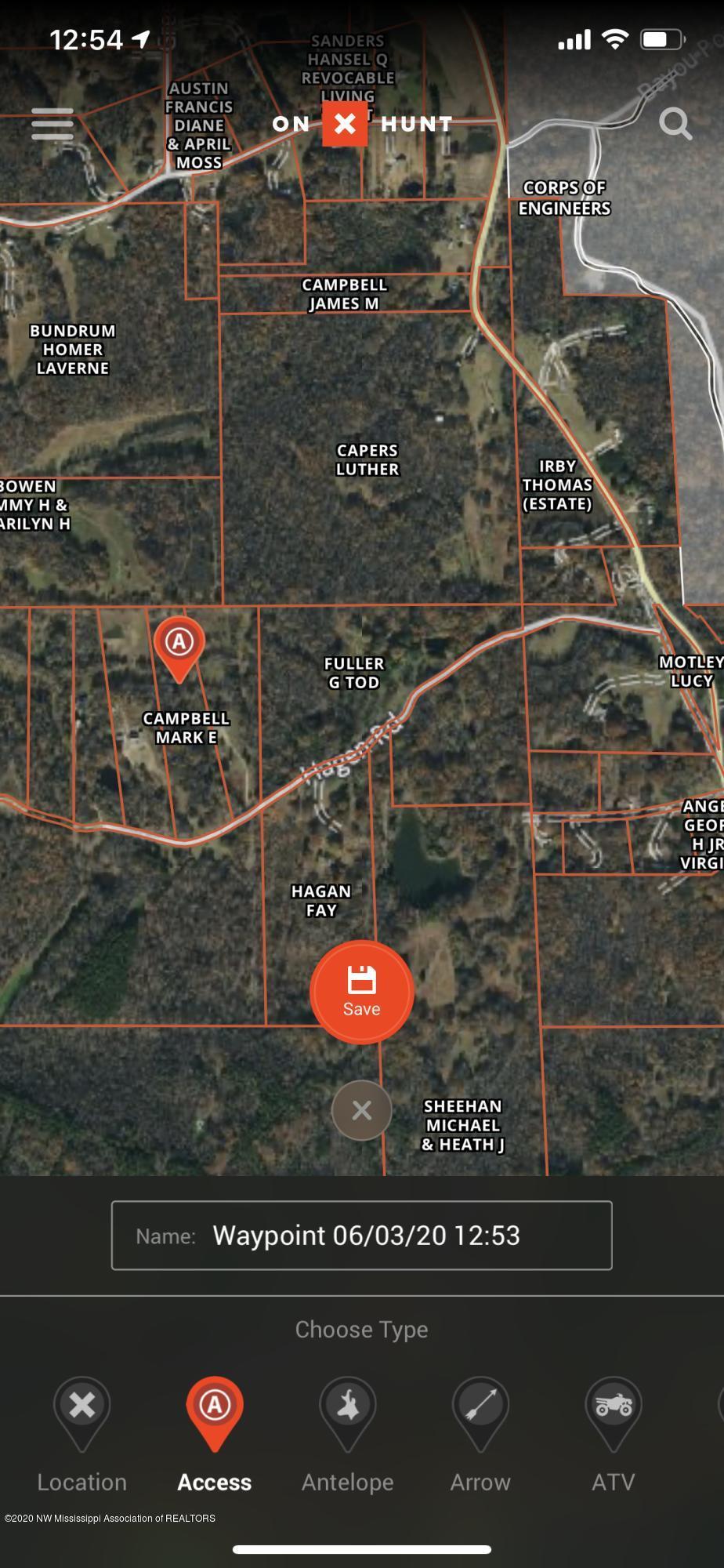
Task: Open the map search
Action: pyautogui.click(x=675, y=124)
